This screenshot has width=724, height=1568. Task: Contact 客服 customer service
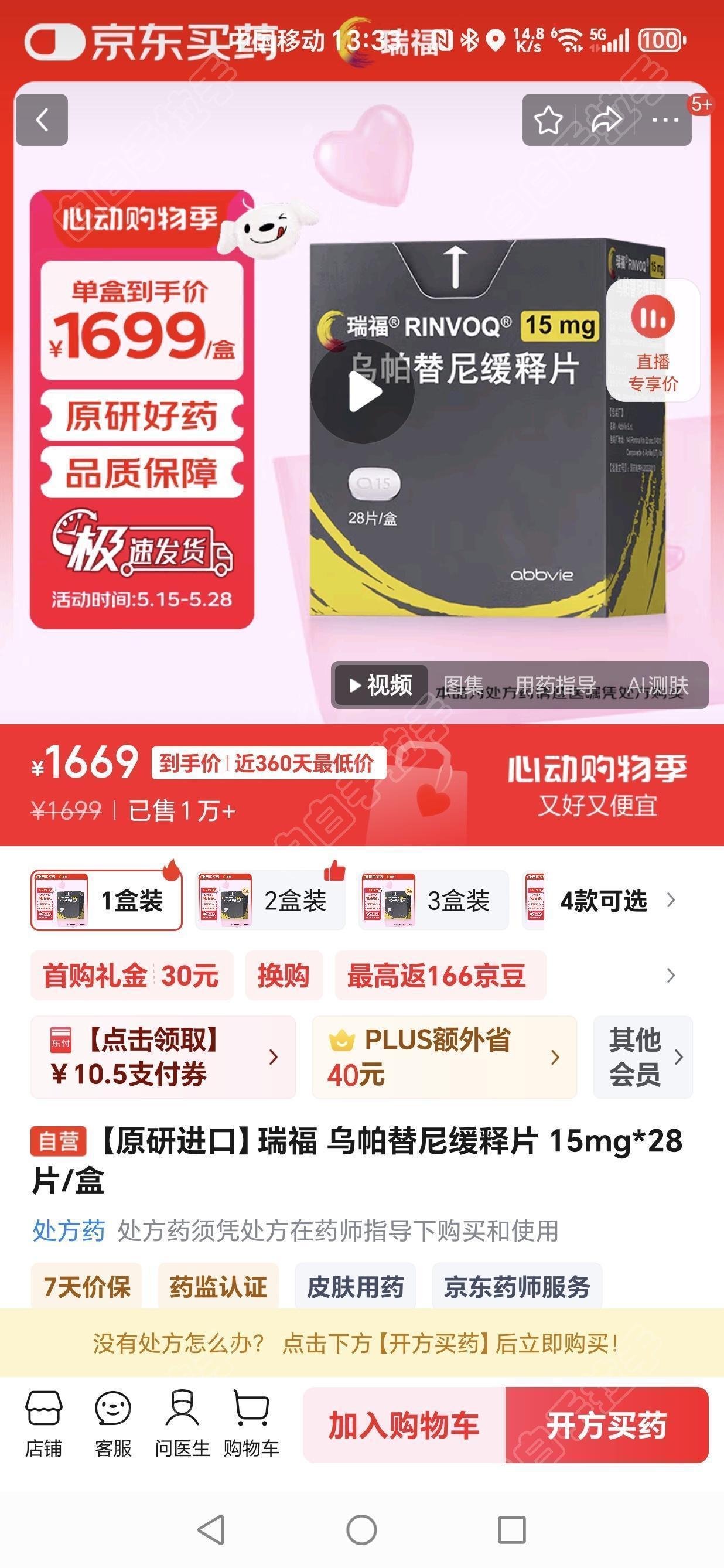coord(113,1424)
